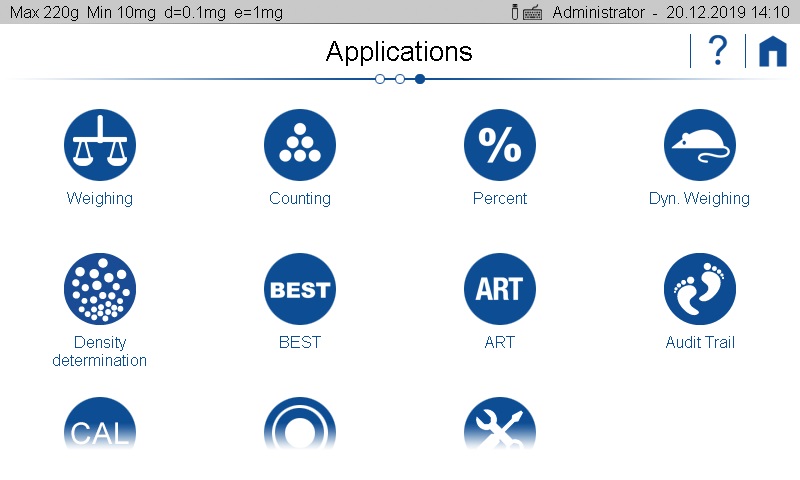800x480 pixels.
Task: Select the Percent application
Action: coord(500,146)
